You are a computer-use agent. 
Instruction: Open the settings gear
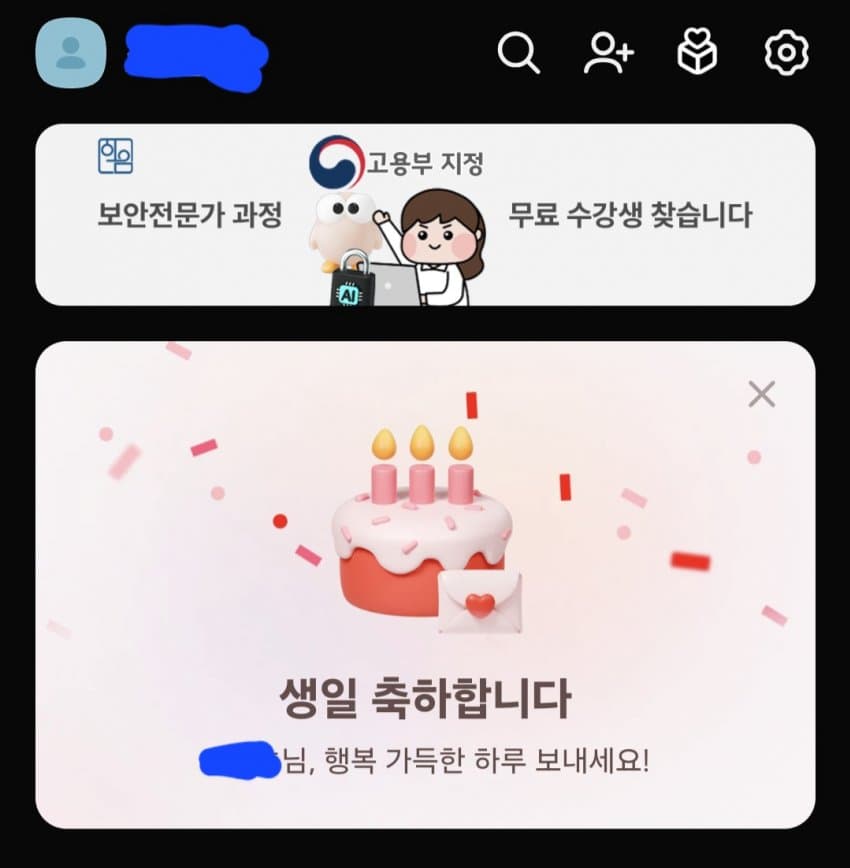pyautogui.click(x=786, y=53)
